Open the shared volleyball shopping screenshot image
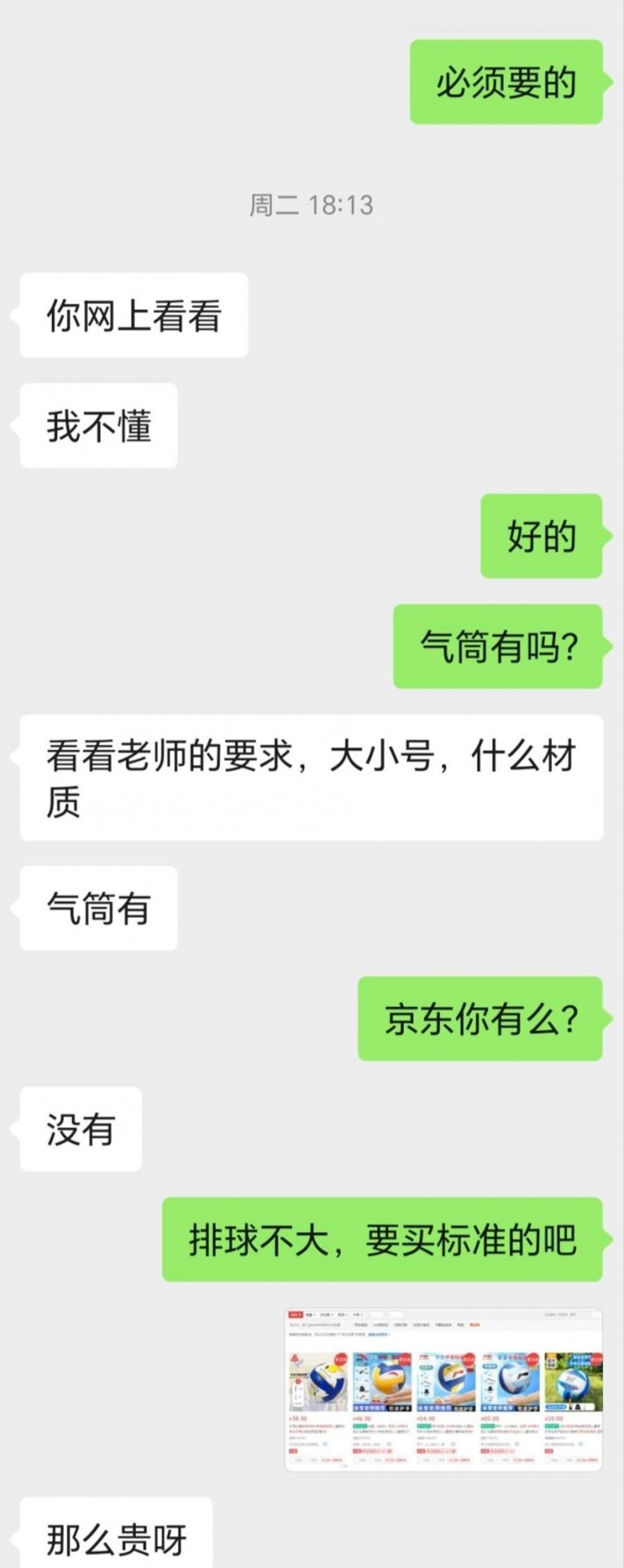This screenshot has height=1568, width=624. pos(444,1390)
